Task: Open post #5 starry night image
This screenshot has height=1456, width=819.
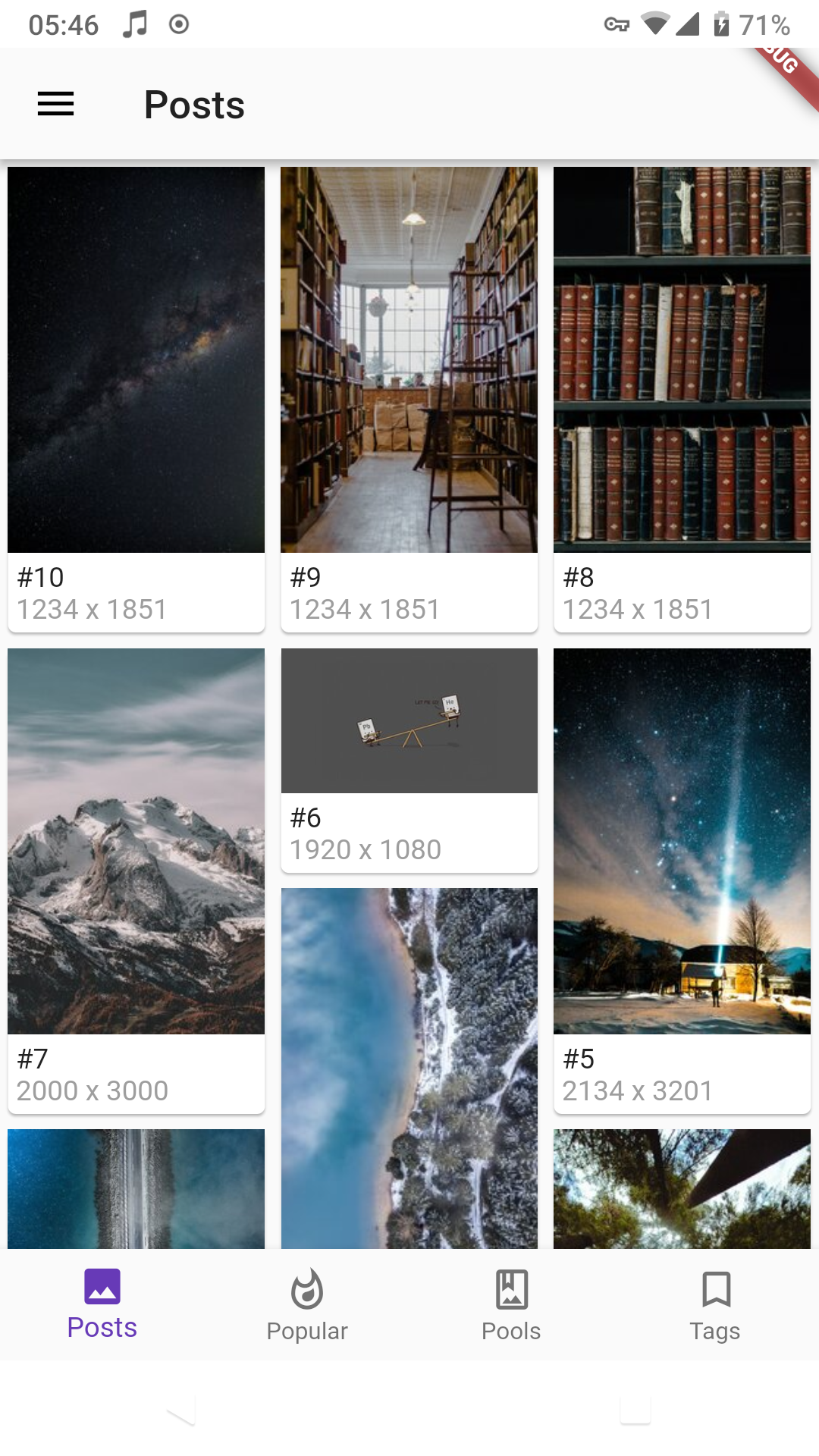Action: click(682, 841)
